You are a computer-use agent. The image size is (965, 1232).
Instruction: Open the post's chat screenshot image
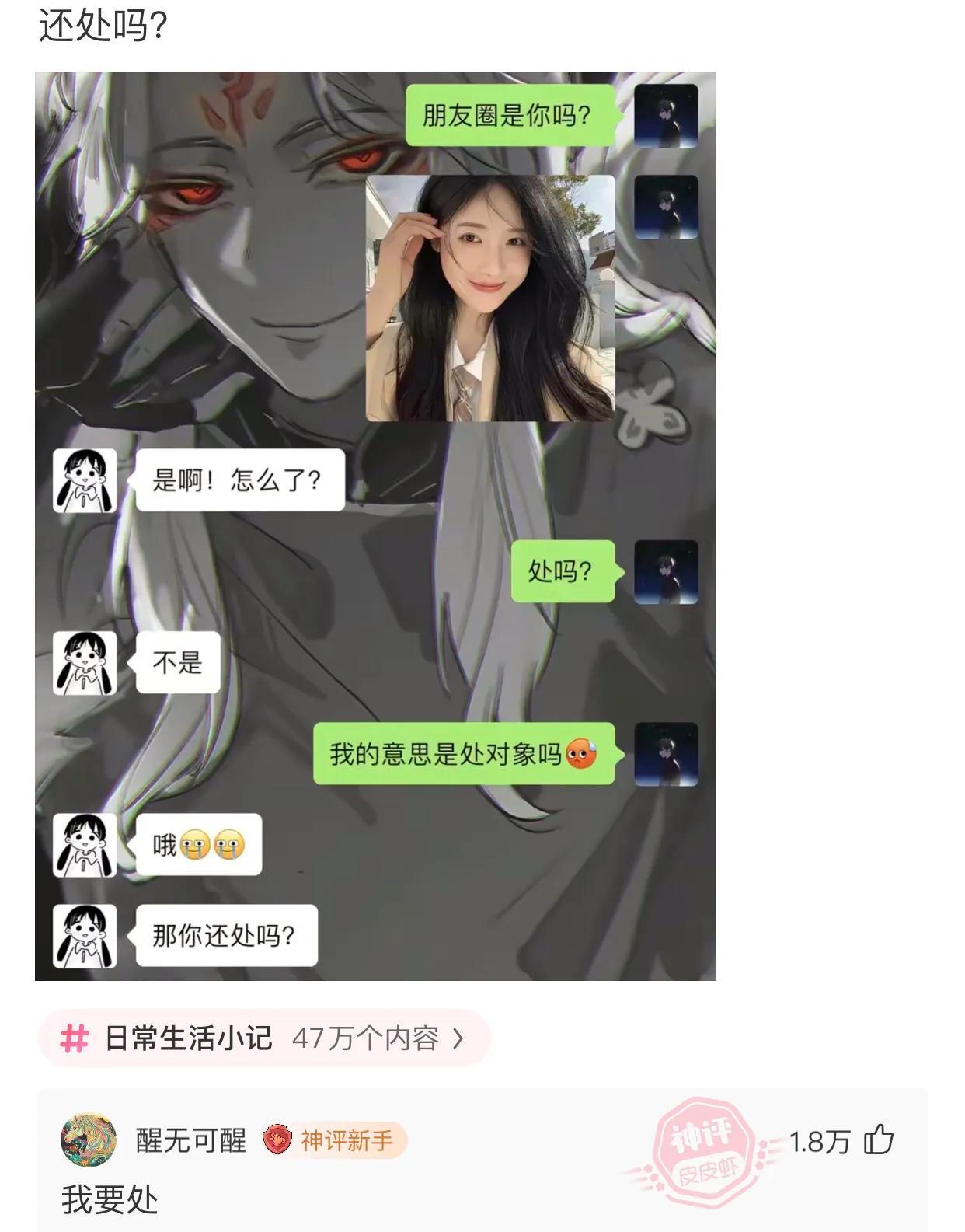[x=375, y=525]
